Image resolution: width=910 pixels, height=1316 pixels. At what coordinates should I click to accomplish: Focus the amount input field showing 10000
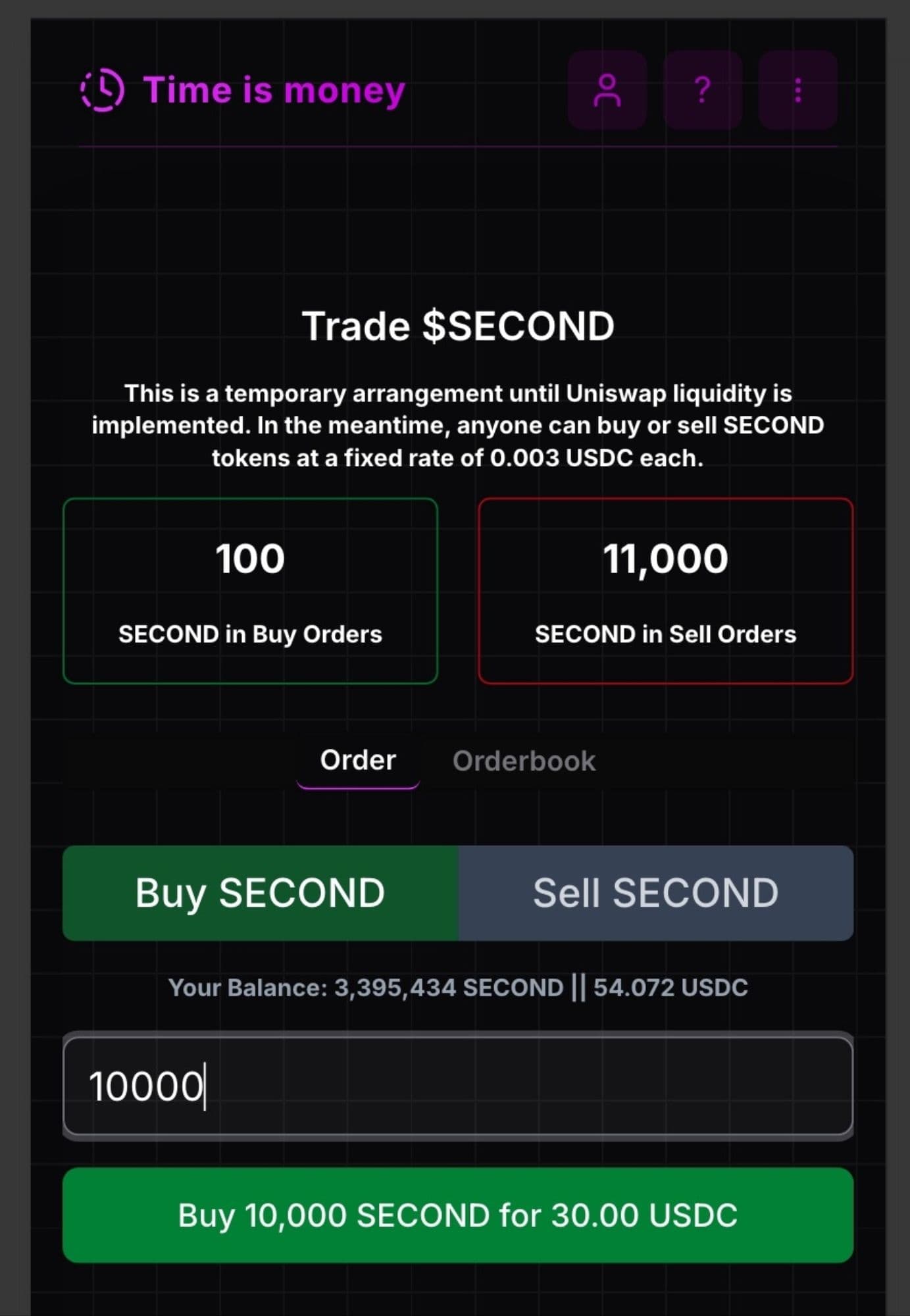[458, 1086]
